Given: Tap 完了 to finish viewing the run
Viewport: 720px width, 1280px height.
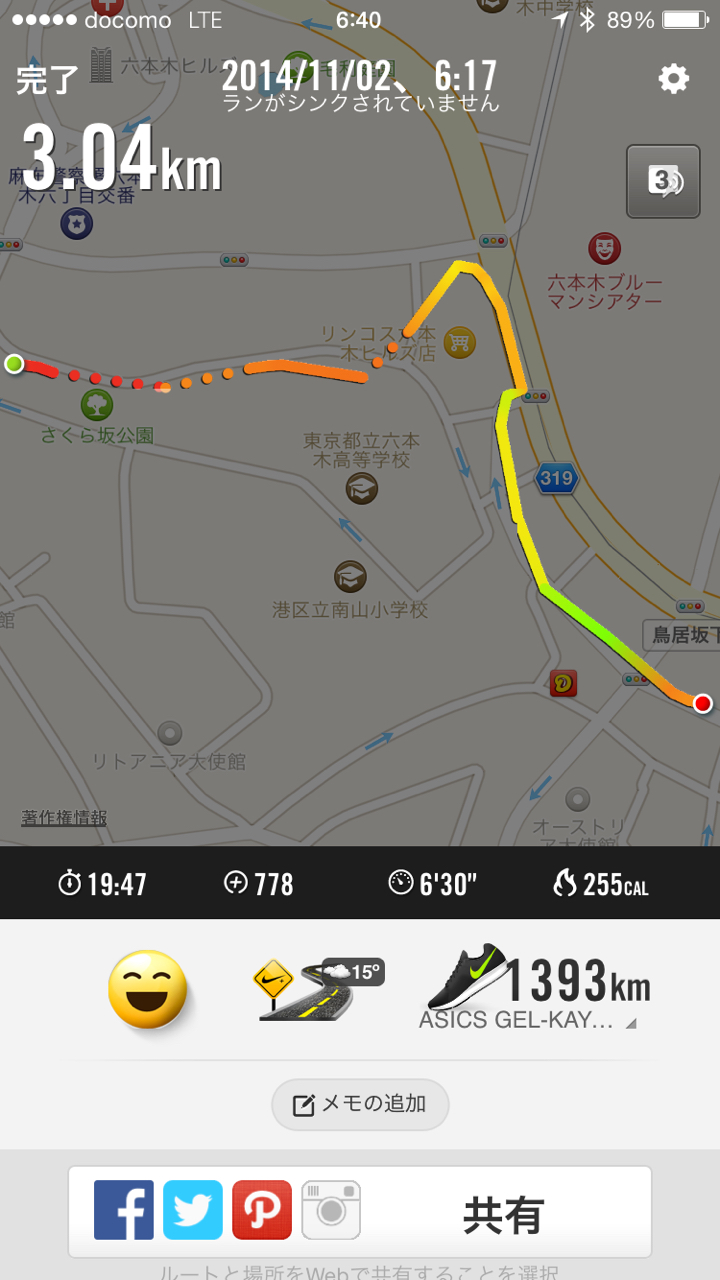Looking at the screenshot, I should (47, 80).
